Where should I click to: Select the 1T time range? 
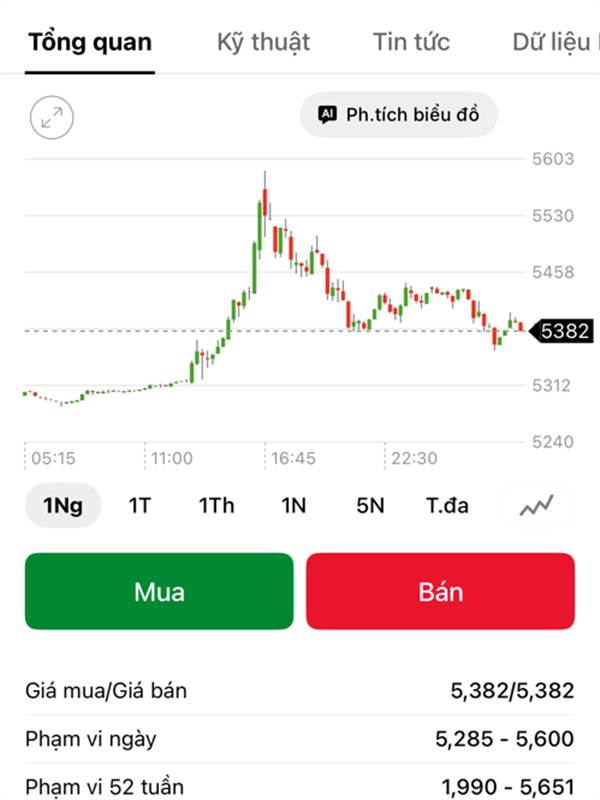140,505
